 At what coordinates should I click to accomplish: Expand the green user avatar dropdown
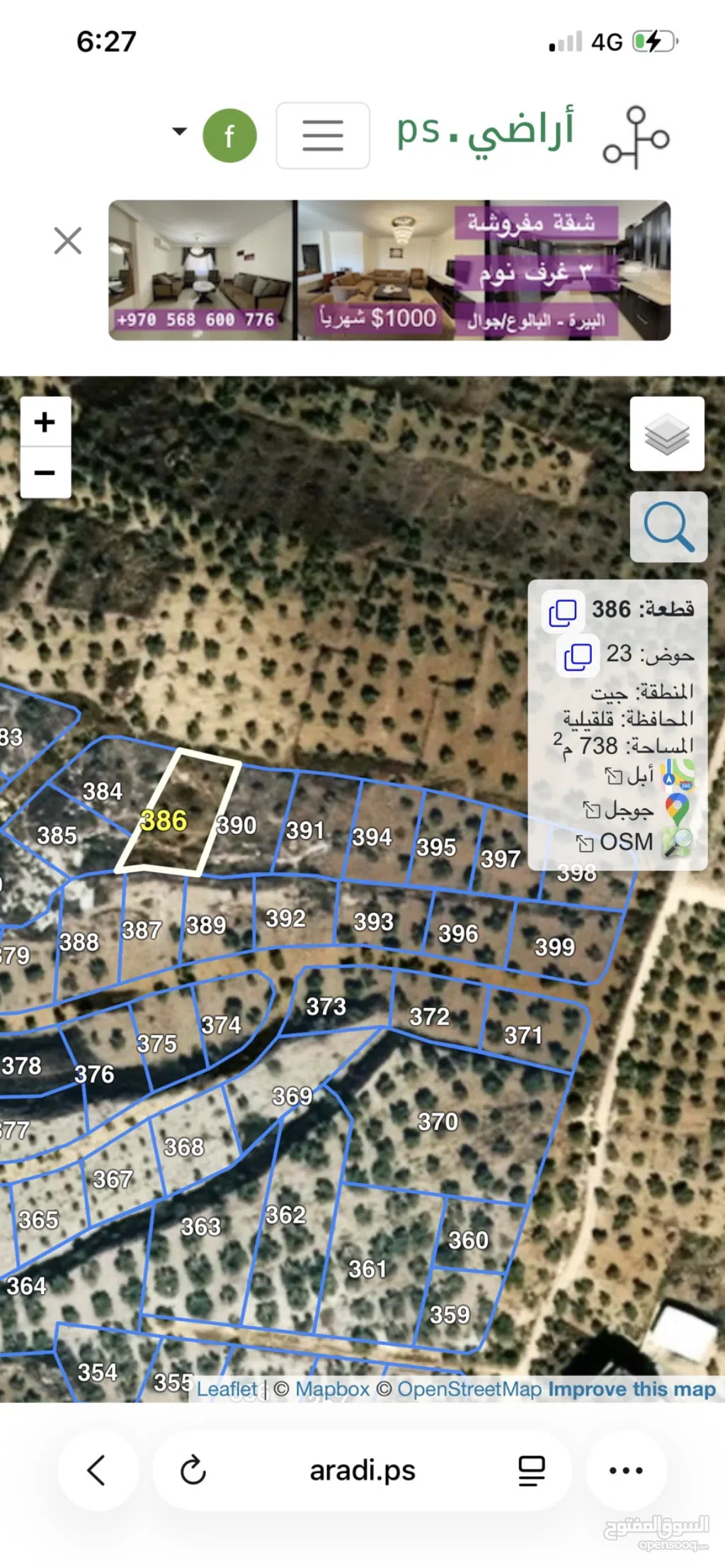click(180, 132)
